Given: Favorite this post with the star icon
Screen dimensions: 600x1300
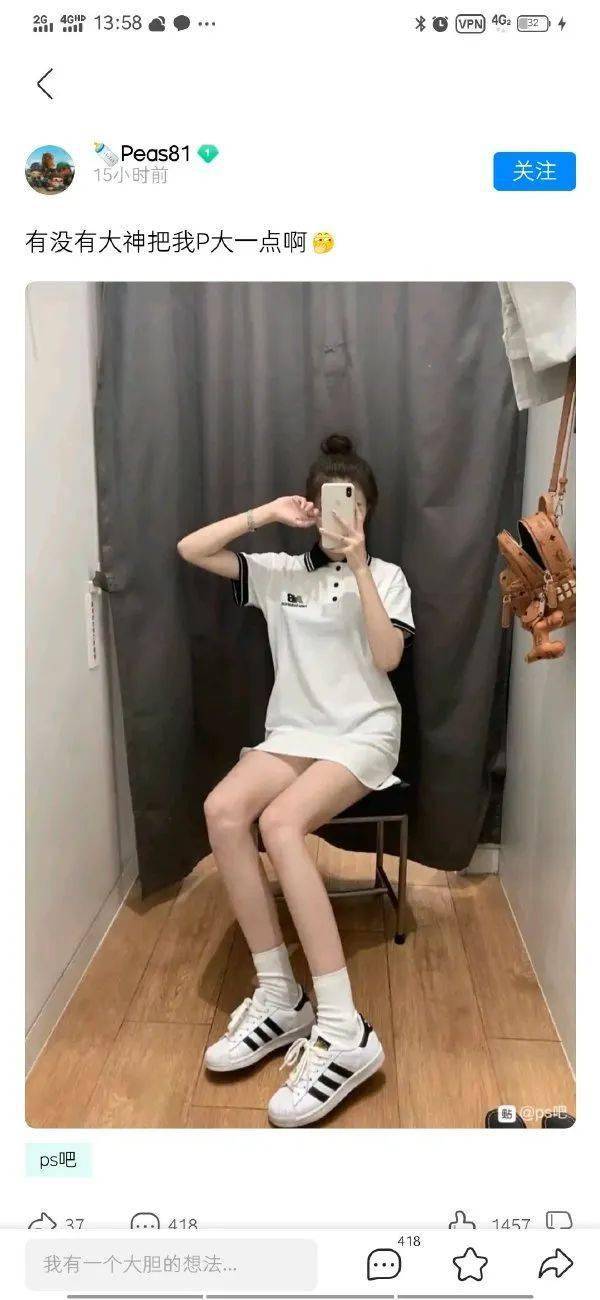Looking at the screenshot, I should point(470,1264).
